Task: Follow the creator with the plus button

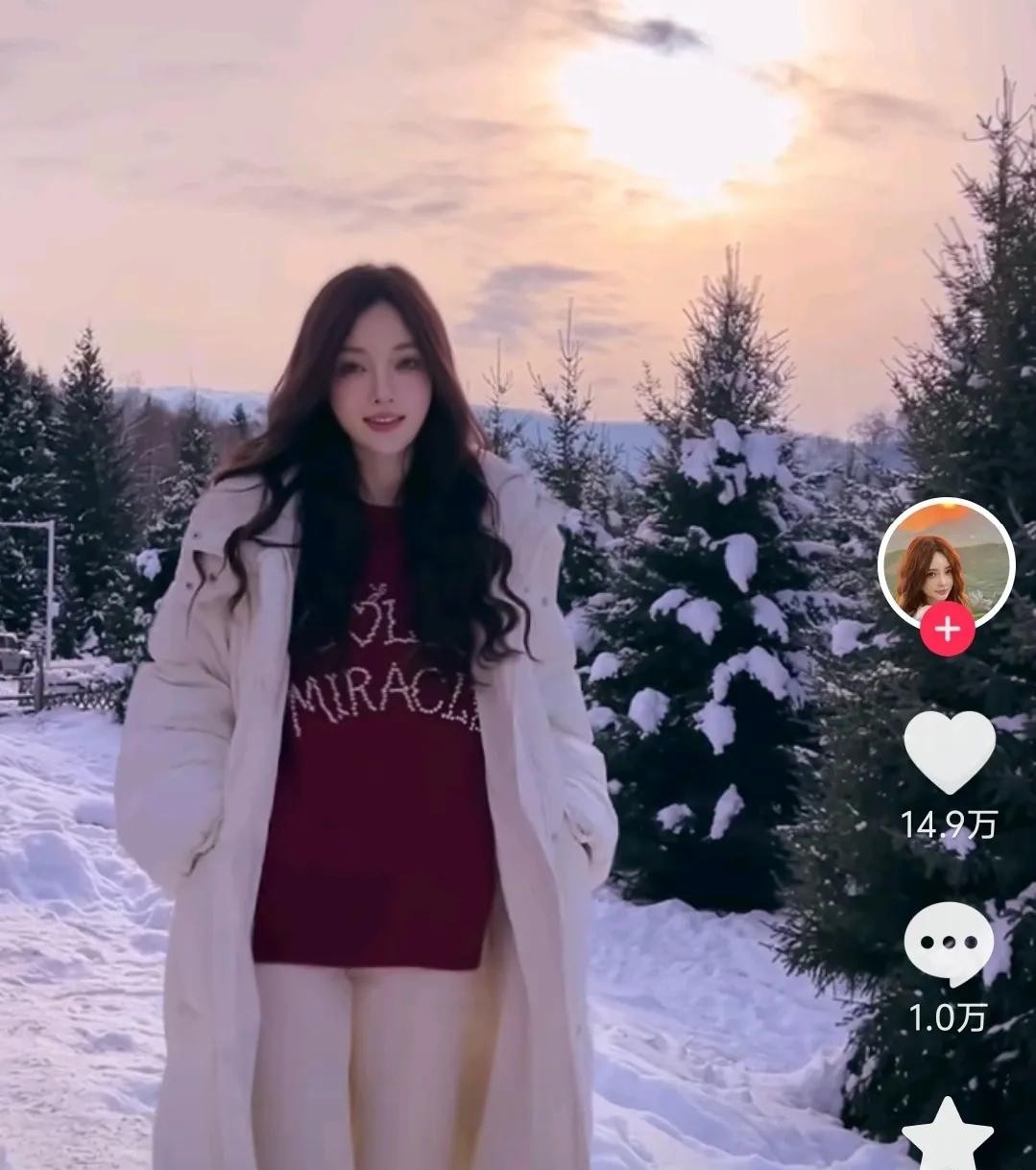Action: coord(947,630)
